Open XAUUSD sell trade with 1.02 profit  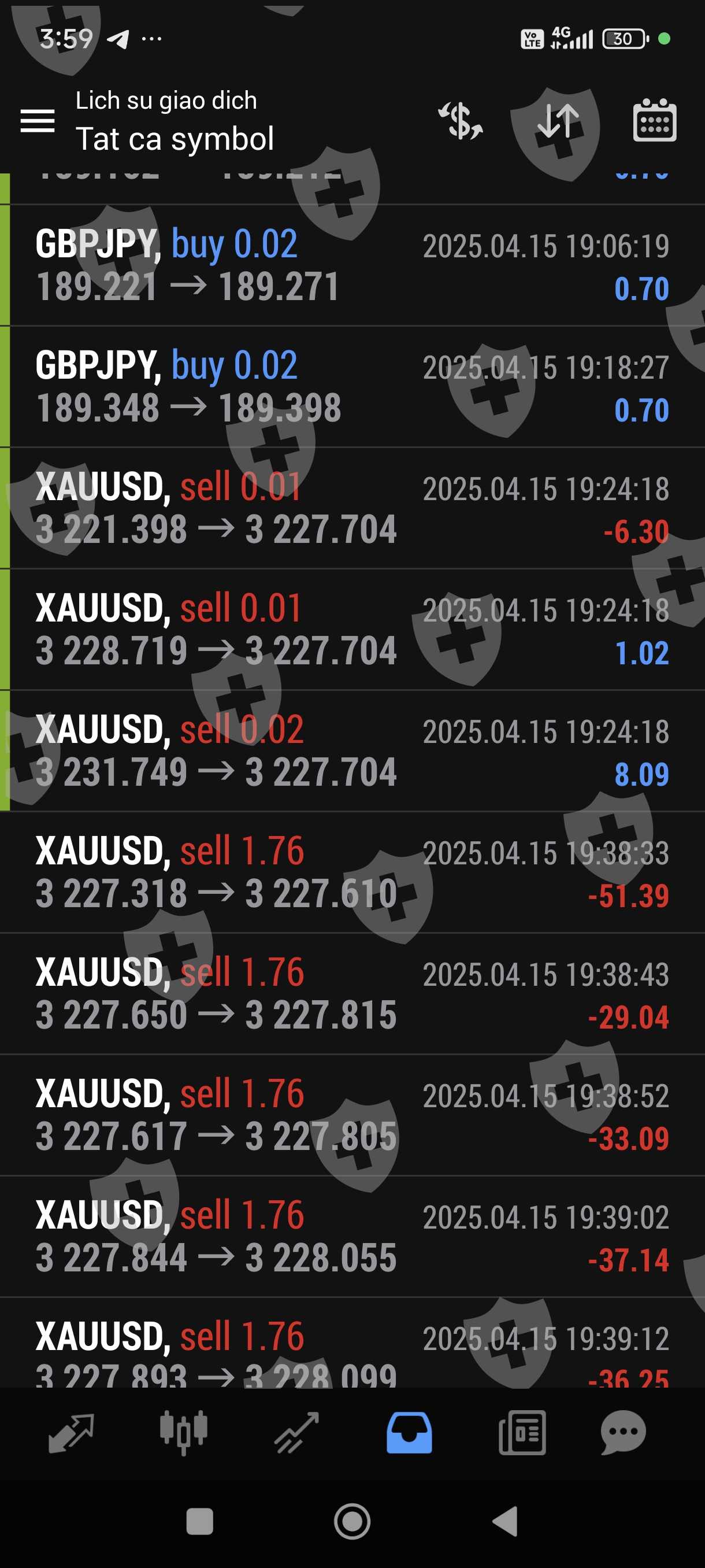point(353,630)
